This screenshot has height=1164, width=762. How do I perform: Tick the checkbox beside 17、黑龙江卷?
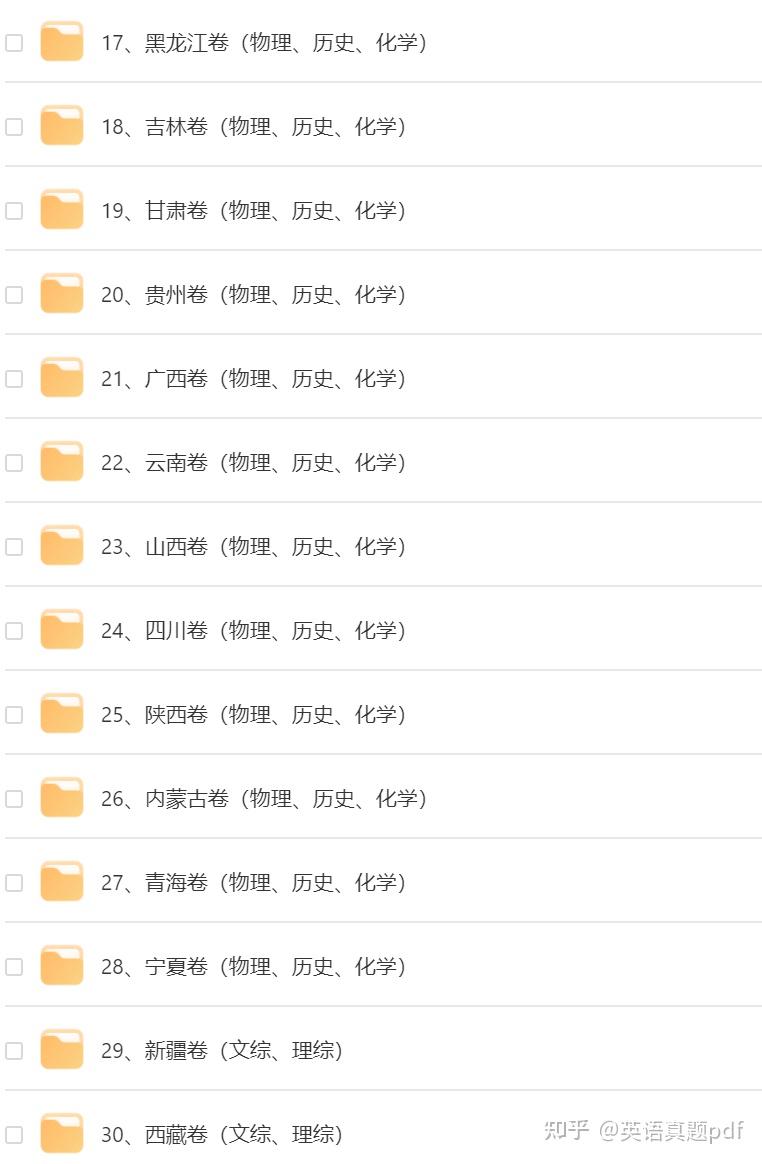[14, 43]
